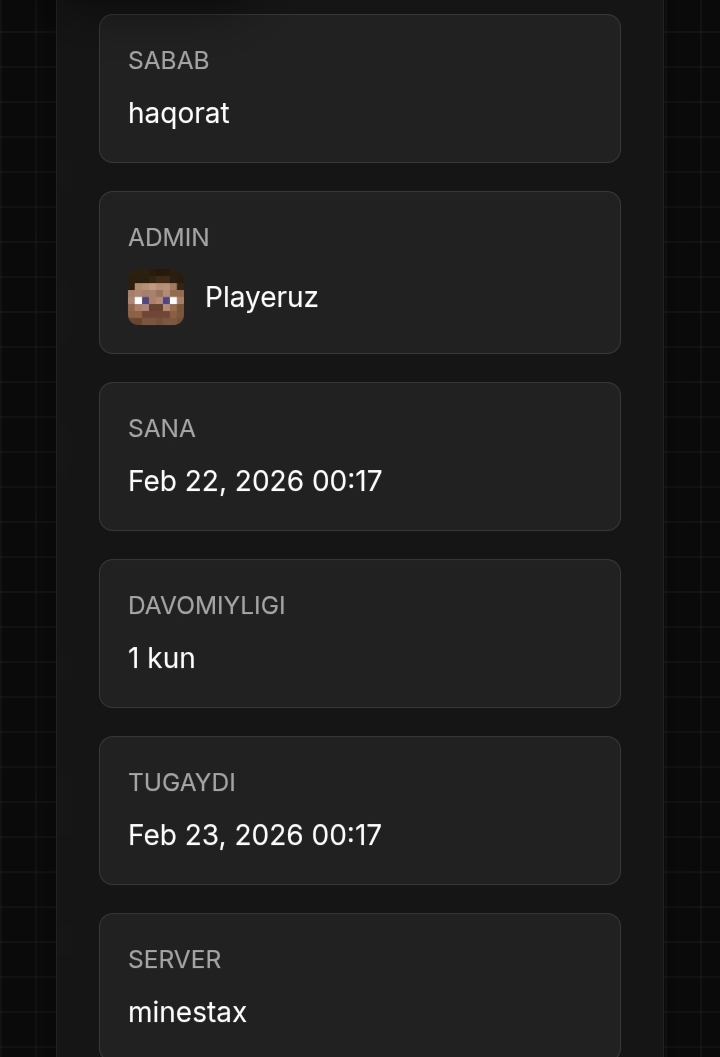The width and height of the screenshot is (720, 1057).
Task: Click the SABAB label text
Action: coord(169,61)
